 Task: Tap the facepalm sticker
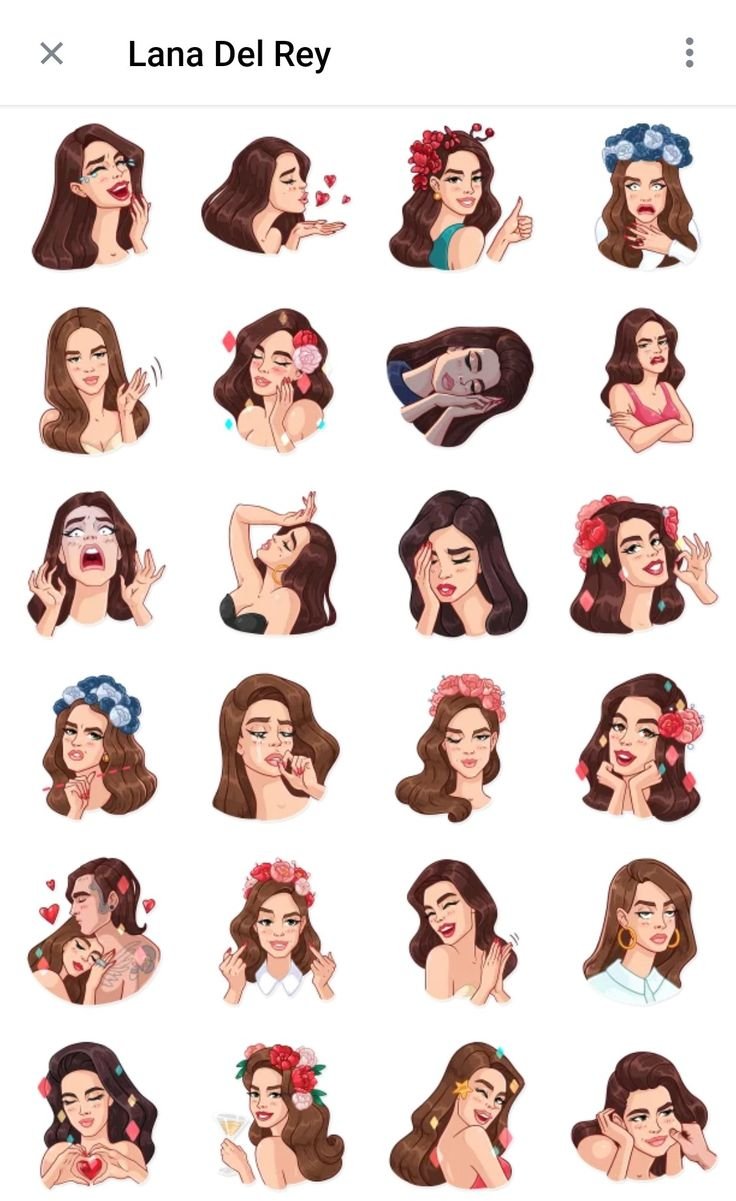tap(459, 565)
